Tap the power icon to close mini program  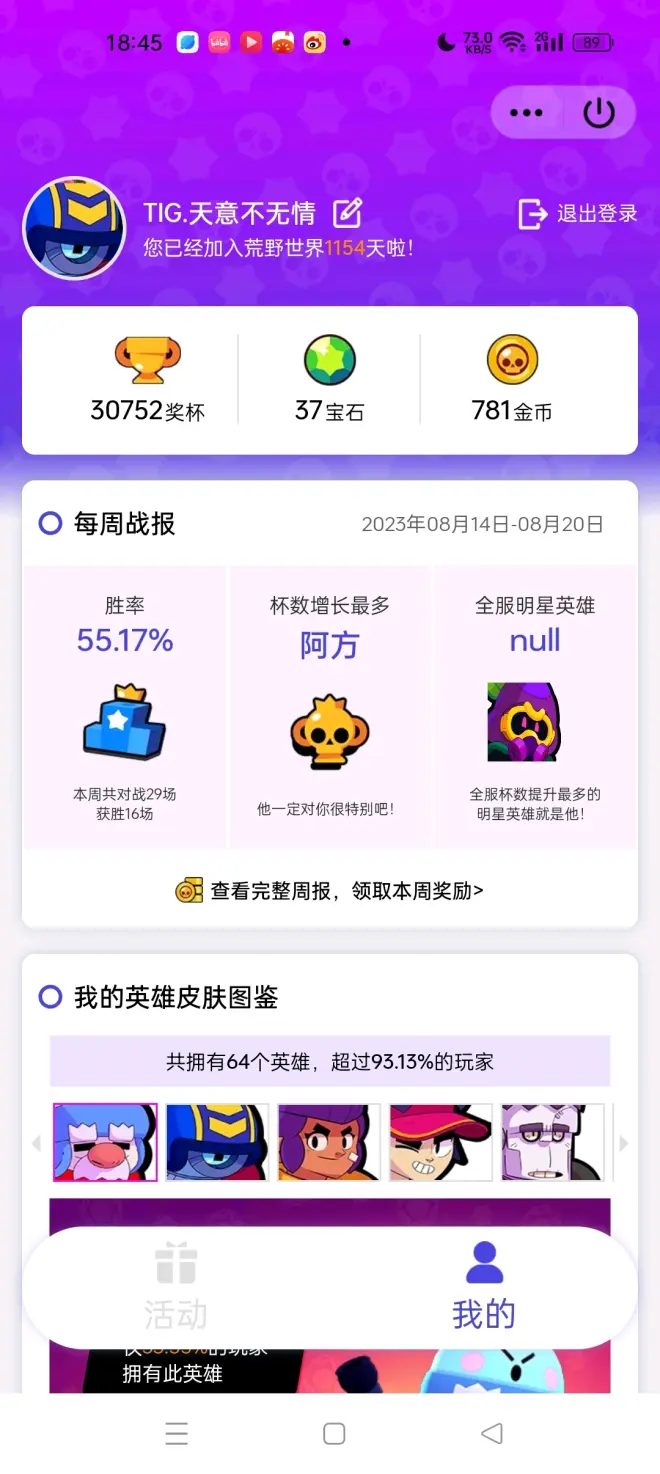598,113
